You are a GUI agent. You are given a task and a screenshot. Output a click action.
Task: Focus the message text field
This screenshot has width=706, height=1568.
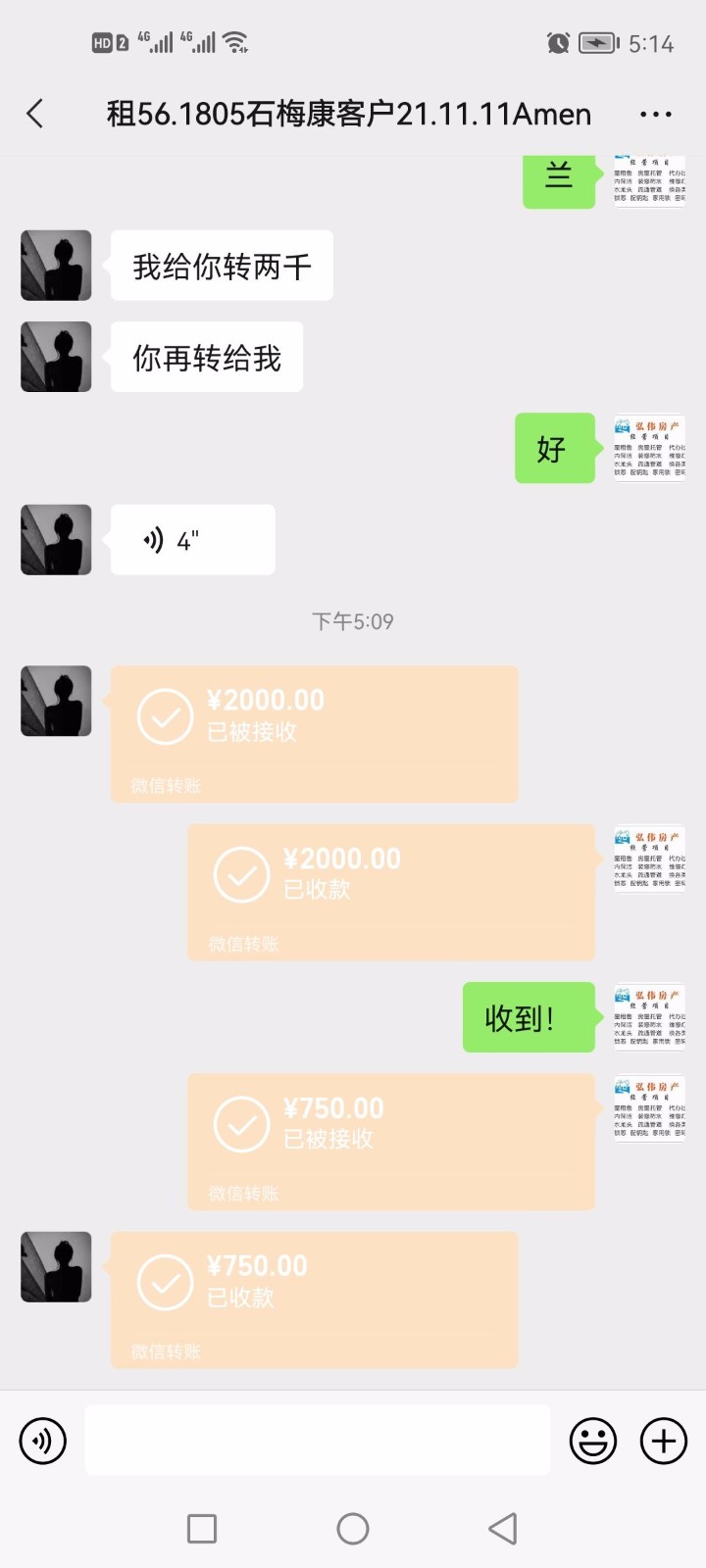(317, 1441)
